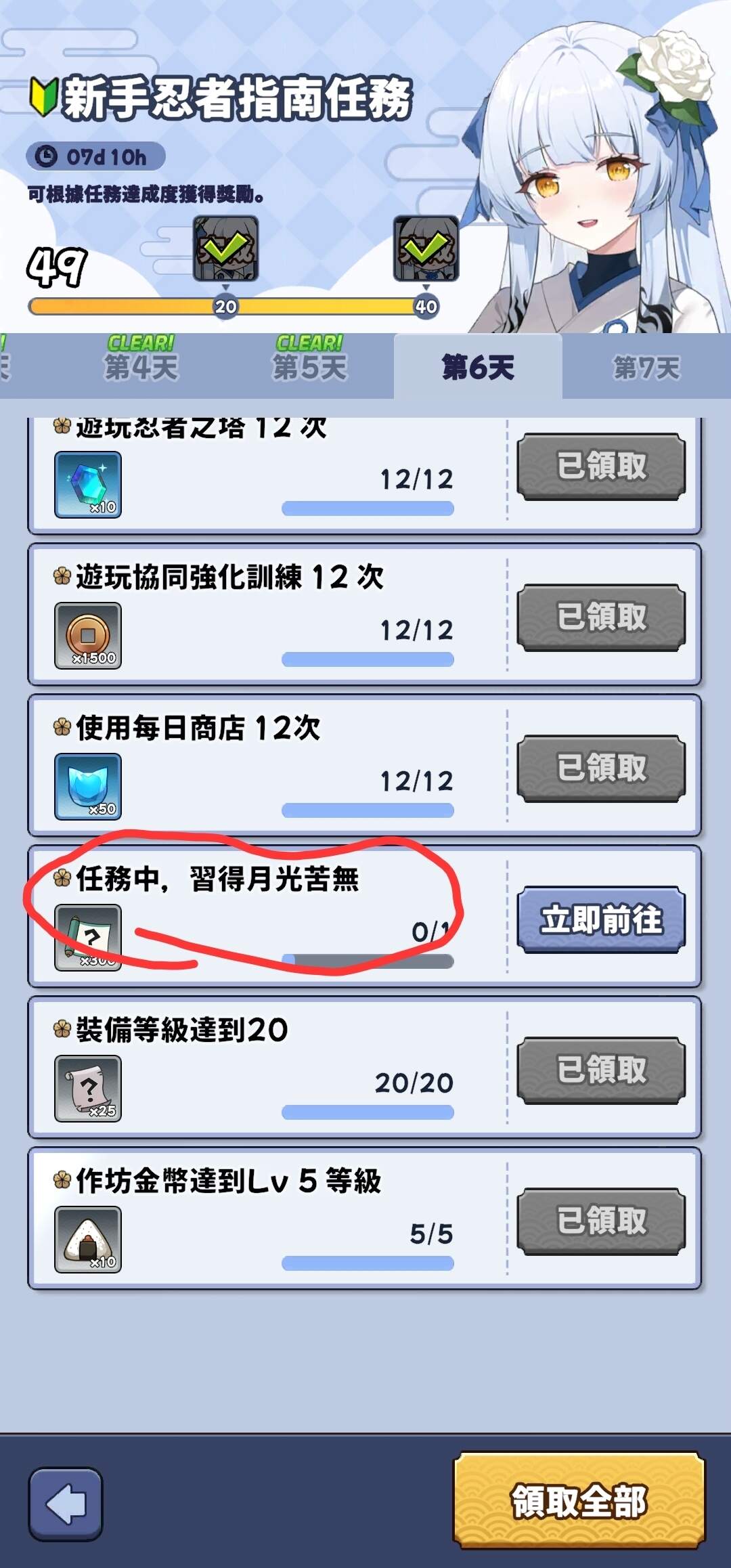Tap the scroll reward icon for 習得月光苦無
This screenshot has width=731, height=1568.
coord(88,938)
